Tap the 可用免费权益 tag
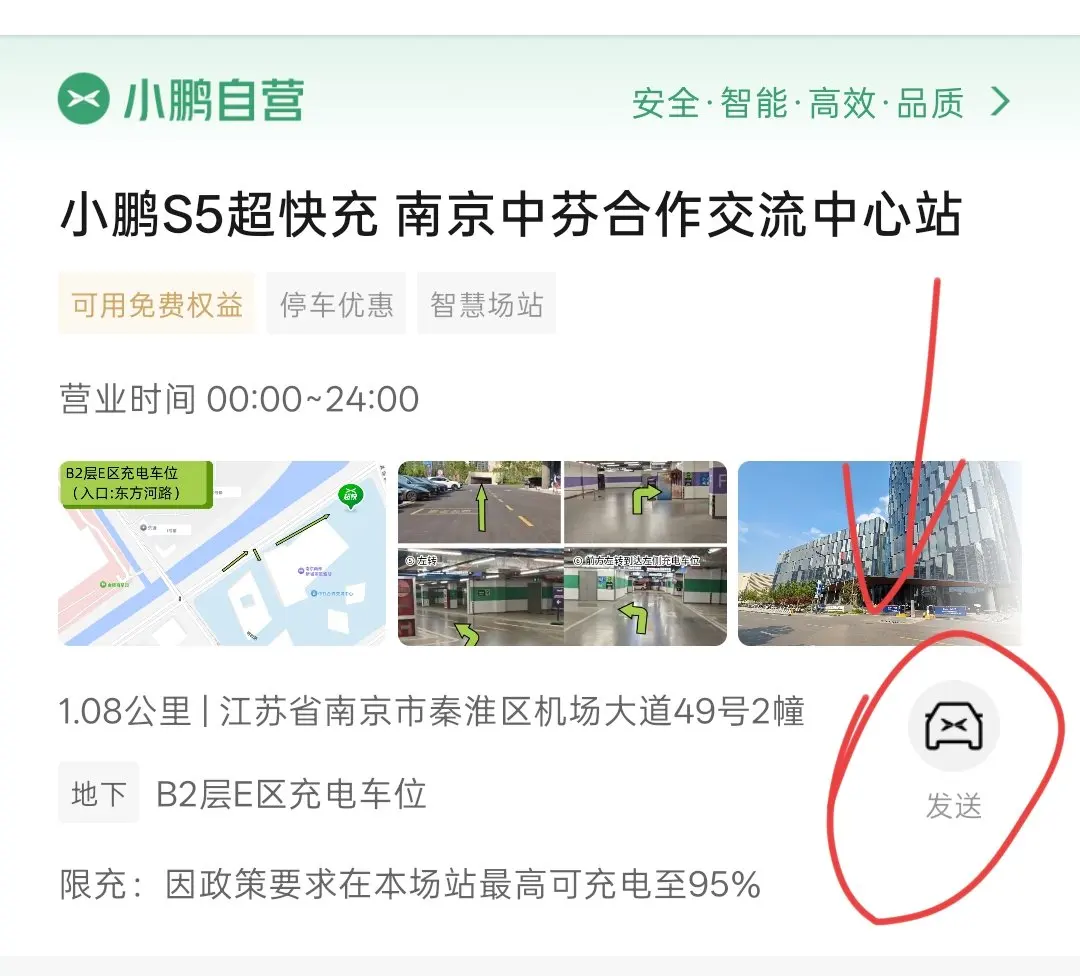This screenshot has width=1080, height=976. point(157,304)
